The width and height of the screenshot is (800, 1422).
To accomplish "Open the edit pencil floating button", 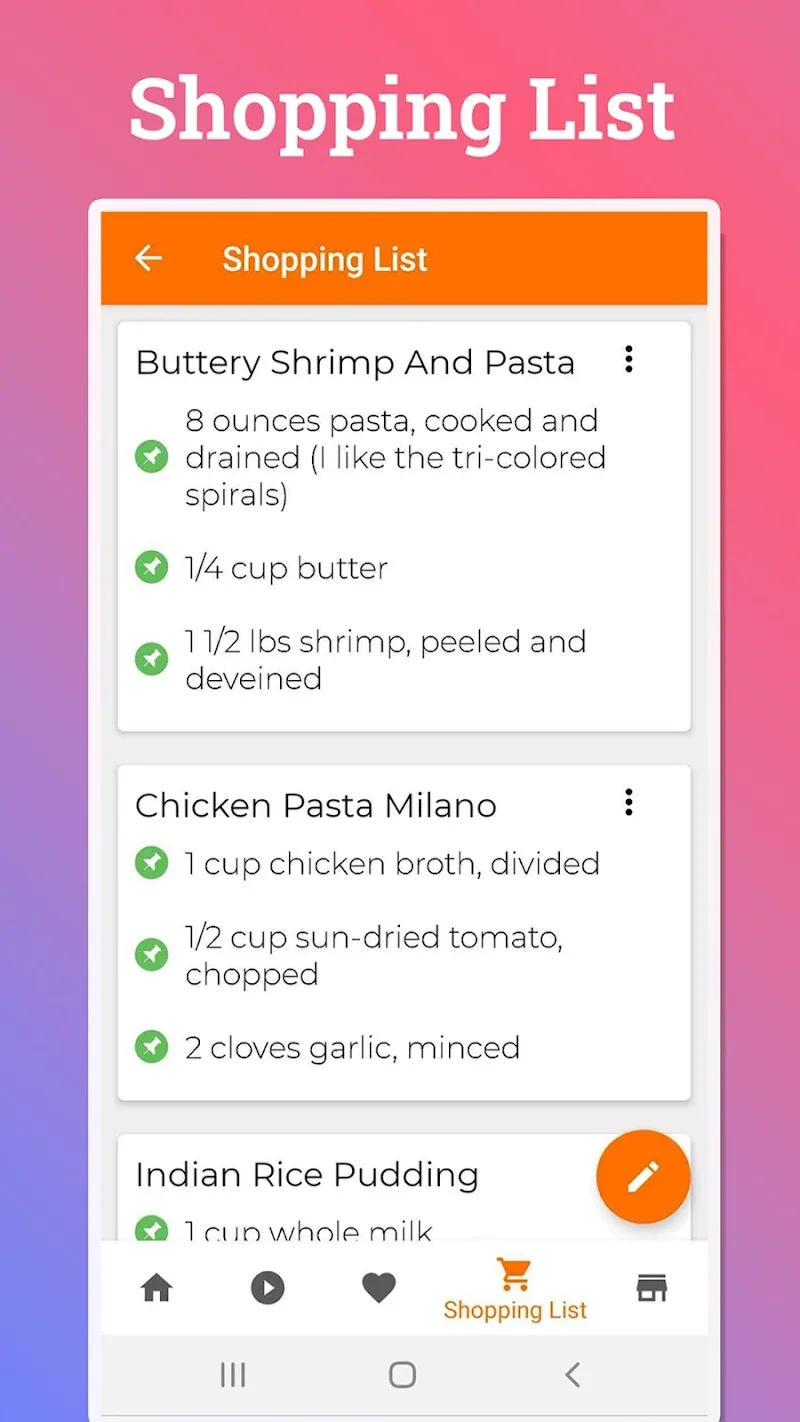I will coord(643,1177).
